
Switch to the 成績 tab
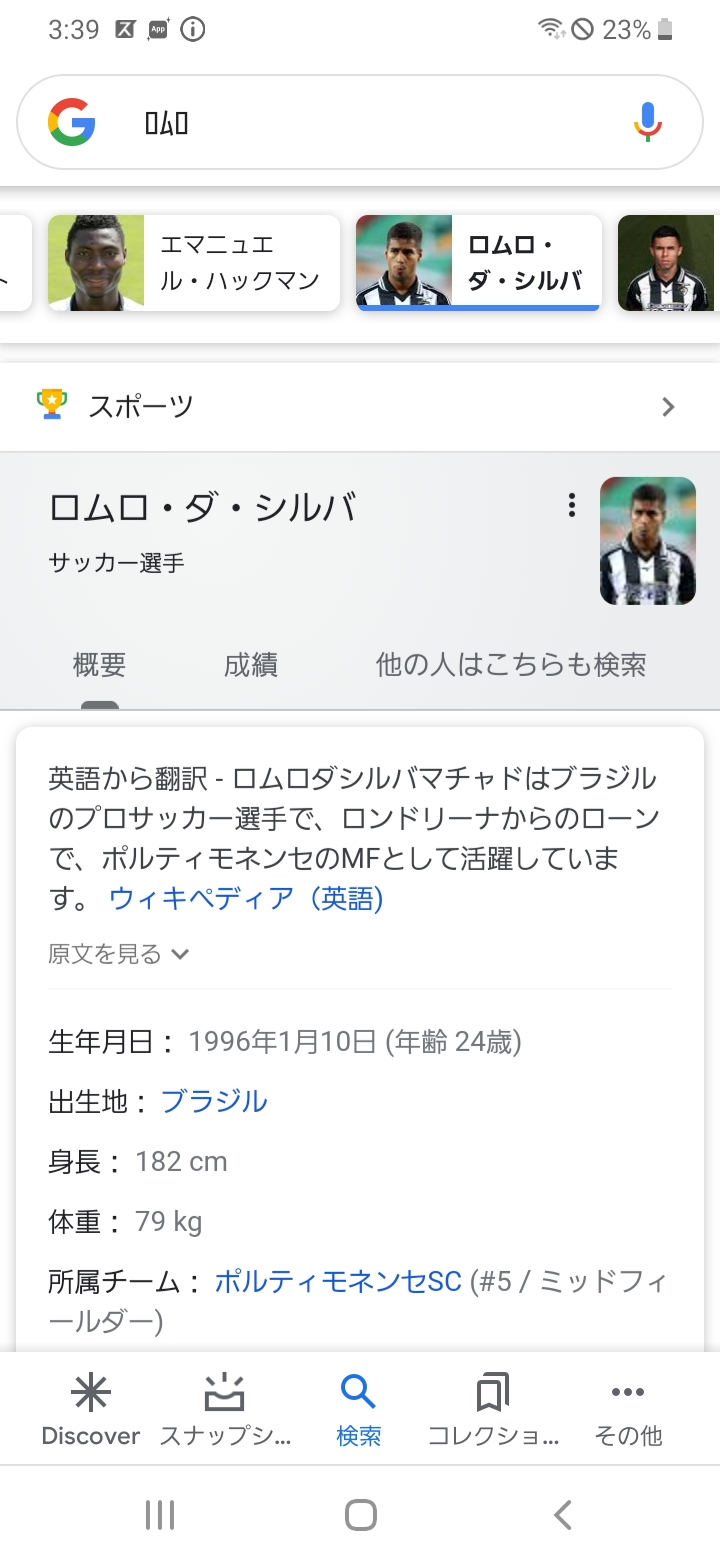point(251,664)
